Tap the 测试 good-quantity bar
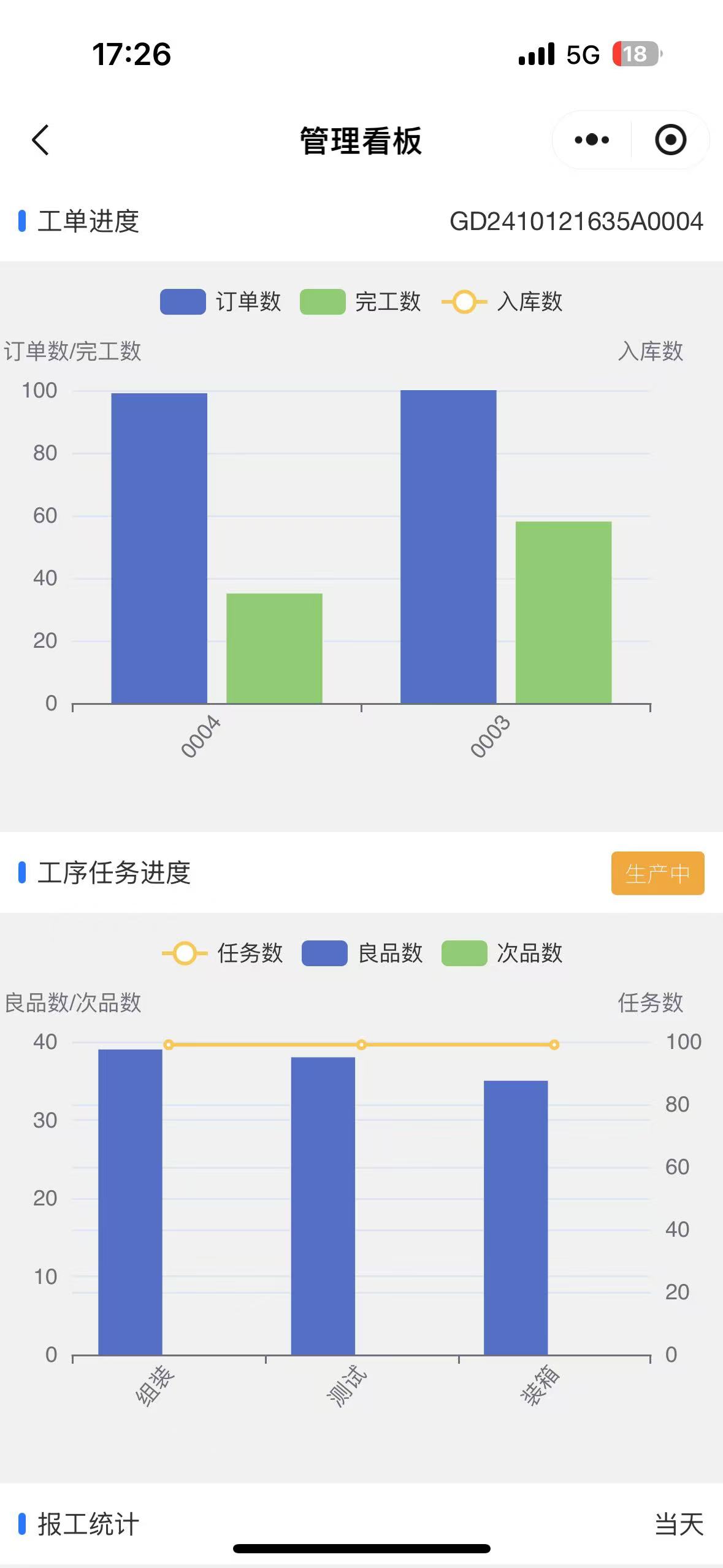The width and height of the screenshot is (723, 1568). 323,1205
